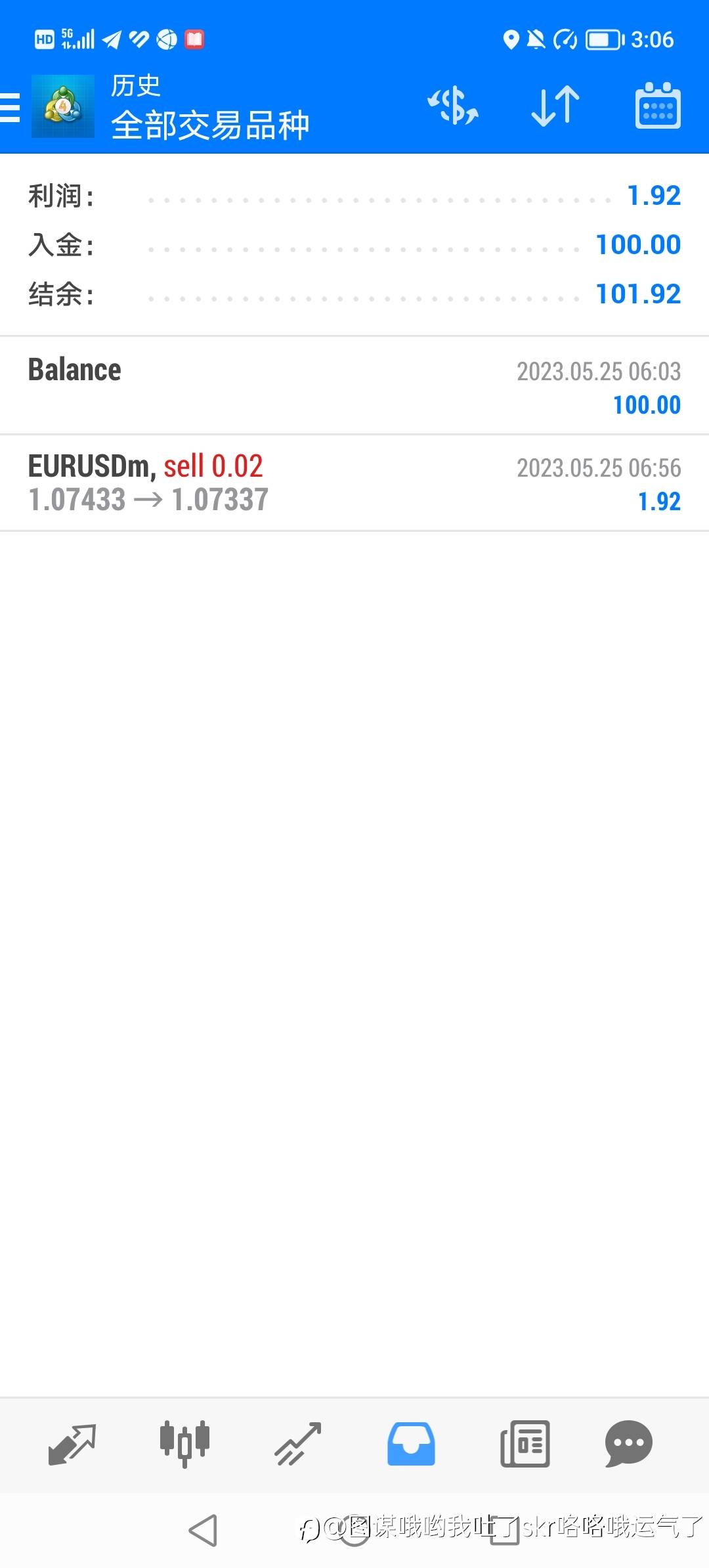Open the Balance 100.00 deposit entry

(354, 385)
